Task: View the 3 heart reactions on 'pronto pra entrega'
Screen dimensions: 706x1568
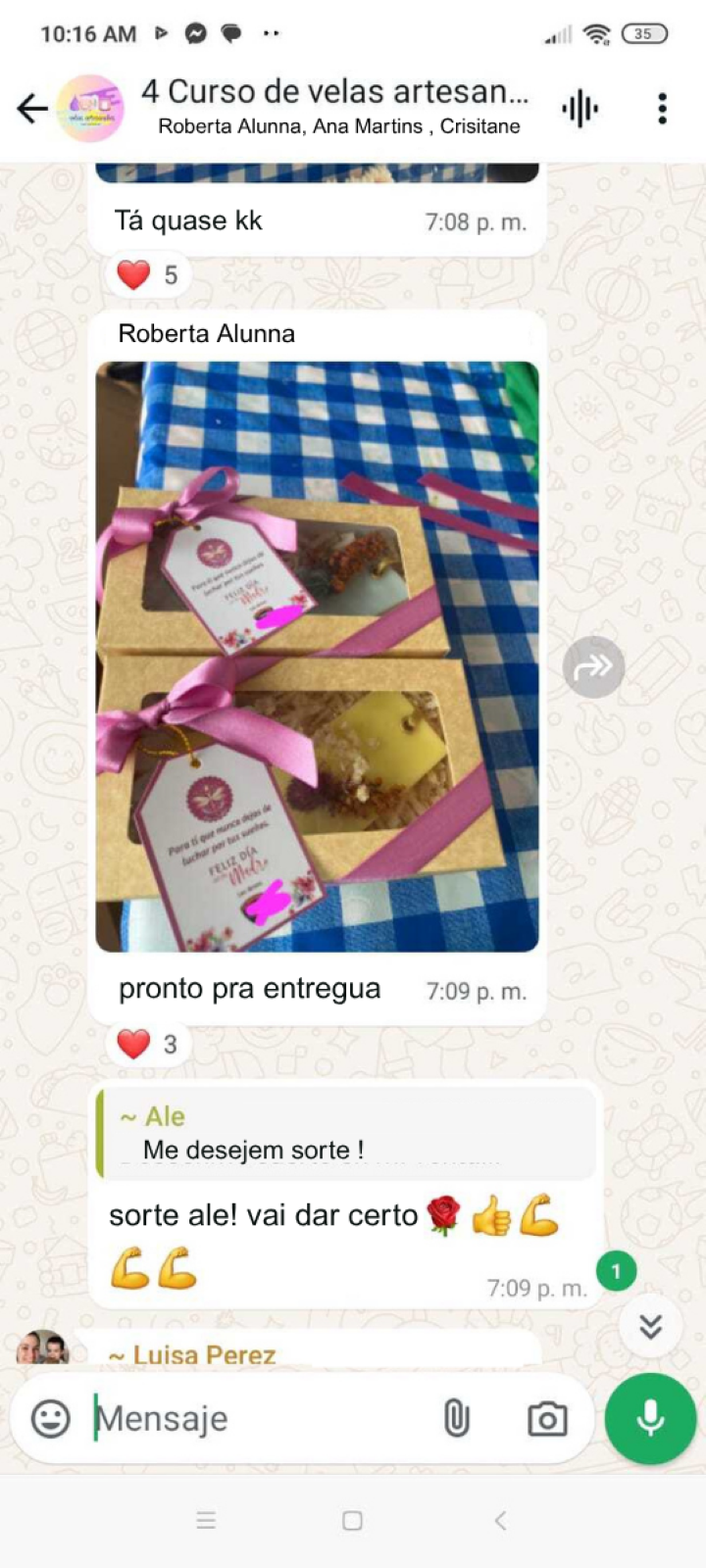Action: point(148,1045)
